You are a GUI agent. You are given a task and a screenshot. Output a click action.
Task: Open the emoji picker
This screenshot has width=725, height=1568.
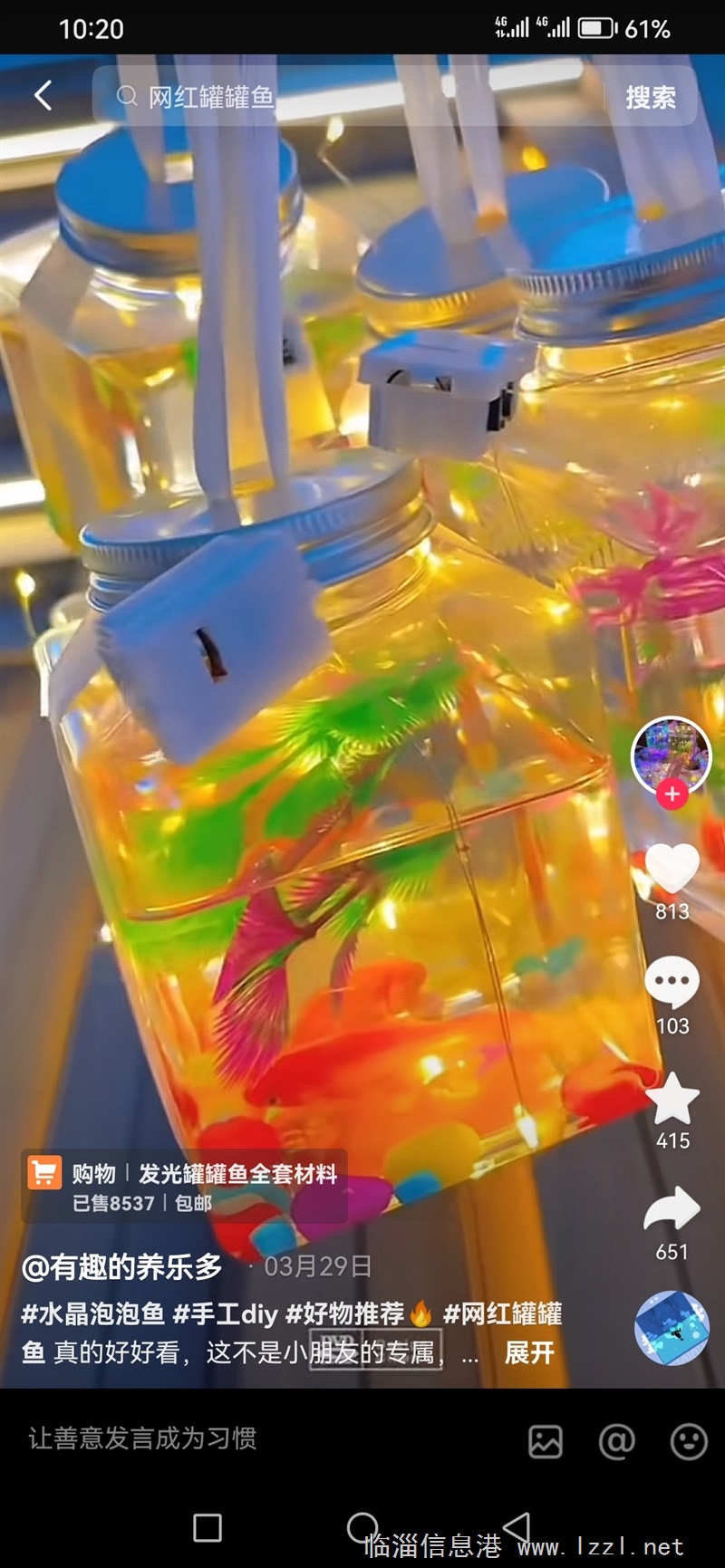[x=689, y=1440]
